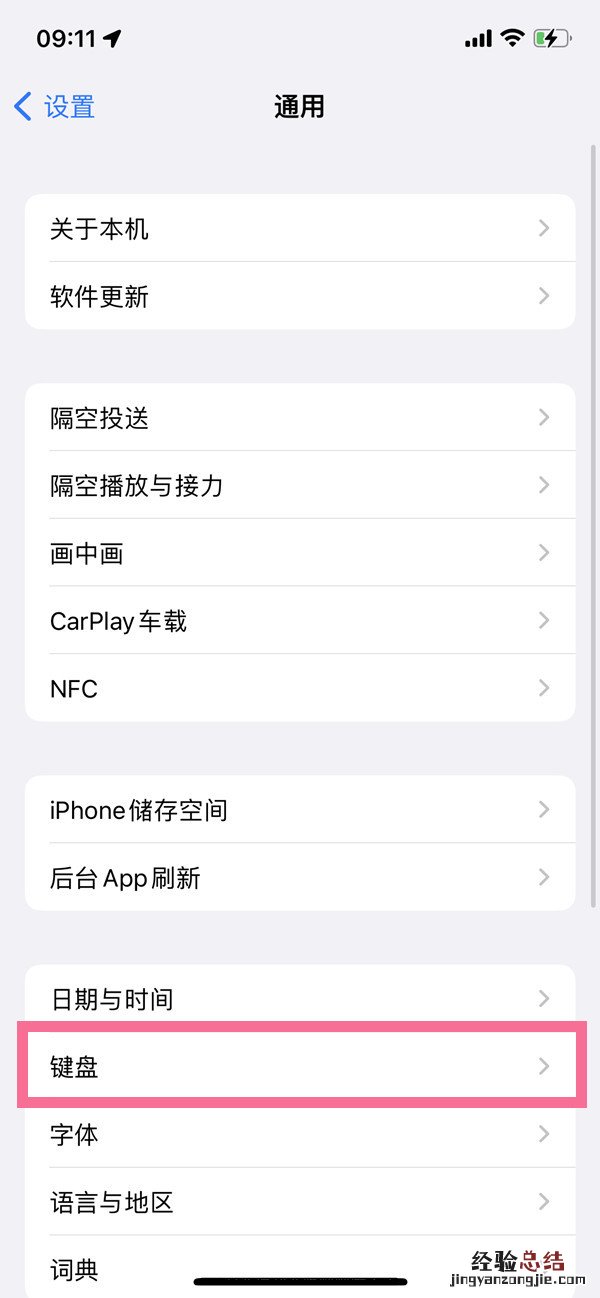
Task: Tap the 字体 row
Action: tap(300, 1134)
